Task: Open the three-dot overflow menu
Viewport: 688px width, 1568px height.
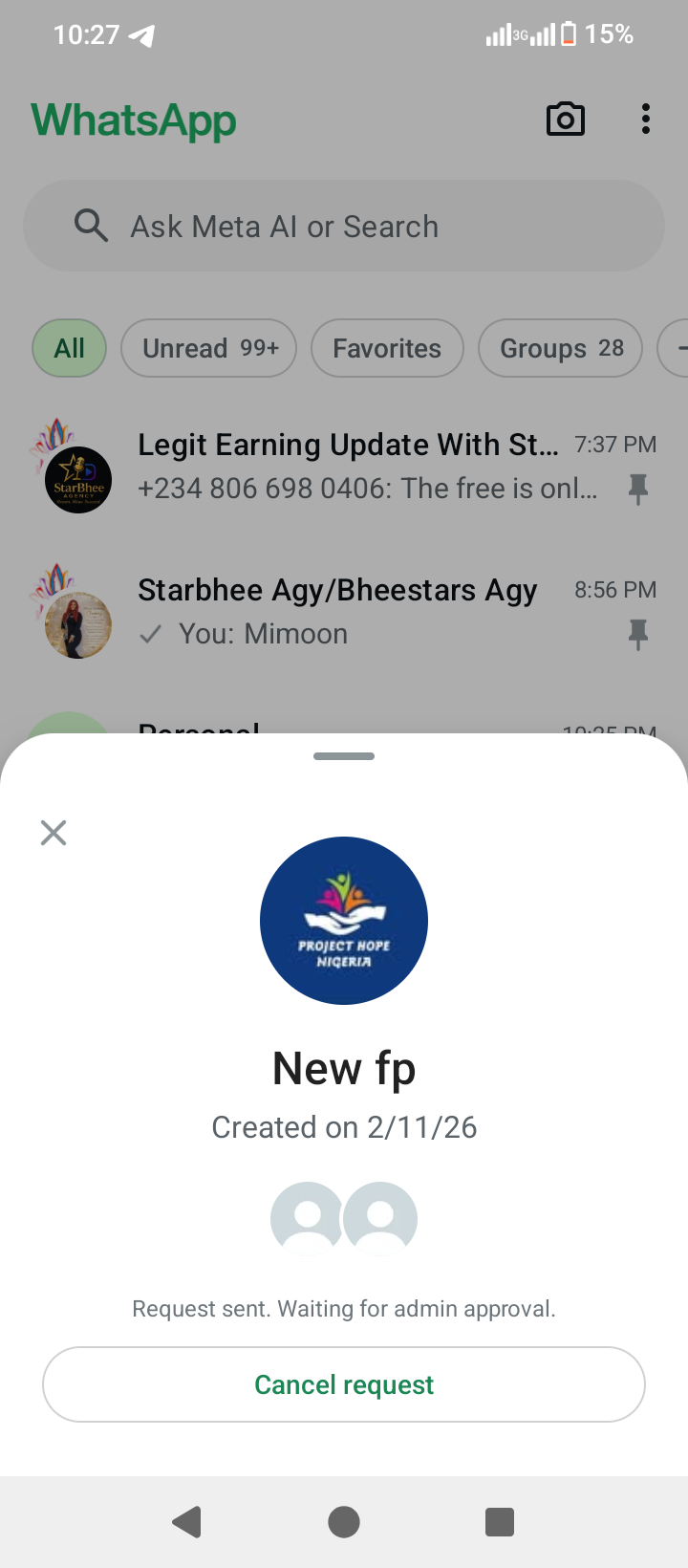Action: pyautogui.click(x=646, y=120)
